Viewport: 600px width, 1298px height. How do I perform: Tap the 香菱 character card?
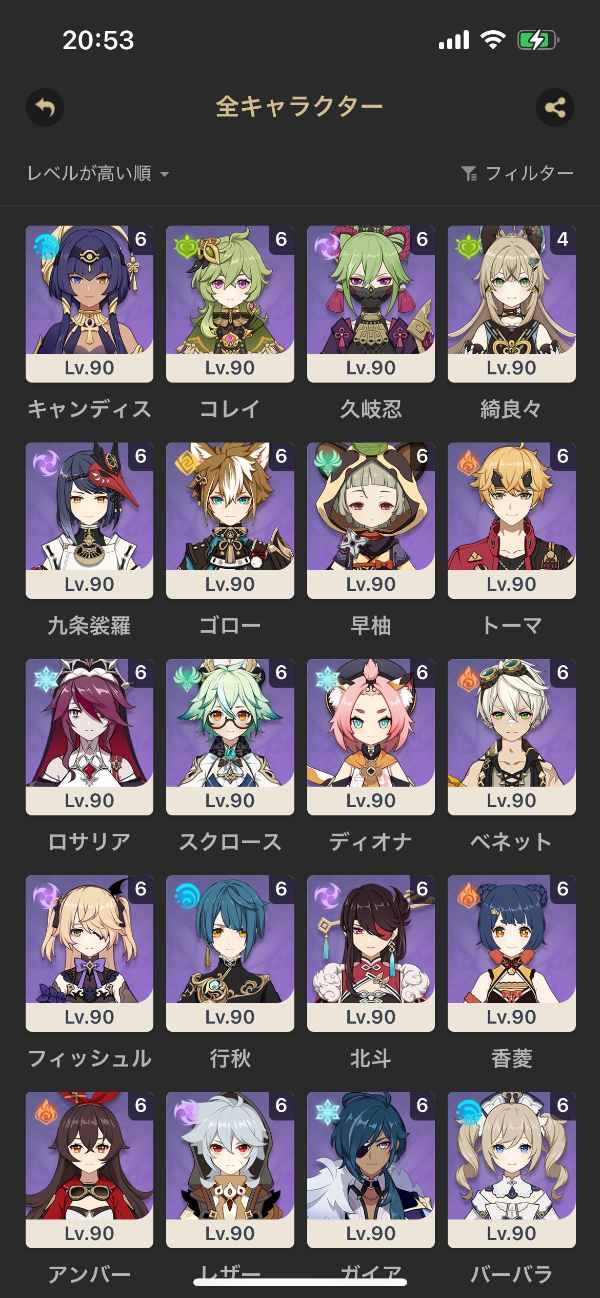[x=512, y=954]
